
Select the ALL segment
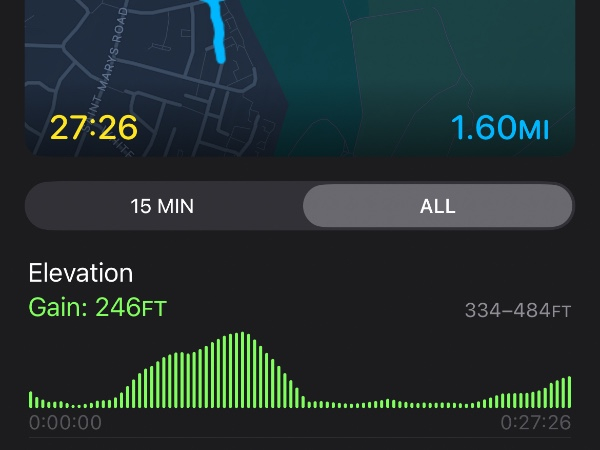pyautogui.click(x=438, y=207)
